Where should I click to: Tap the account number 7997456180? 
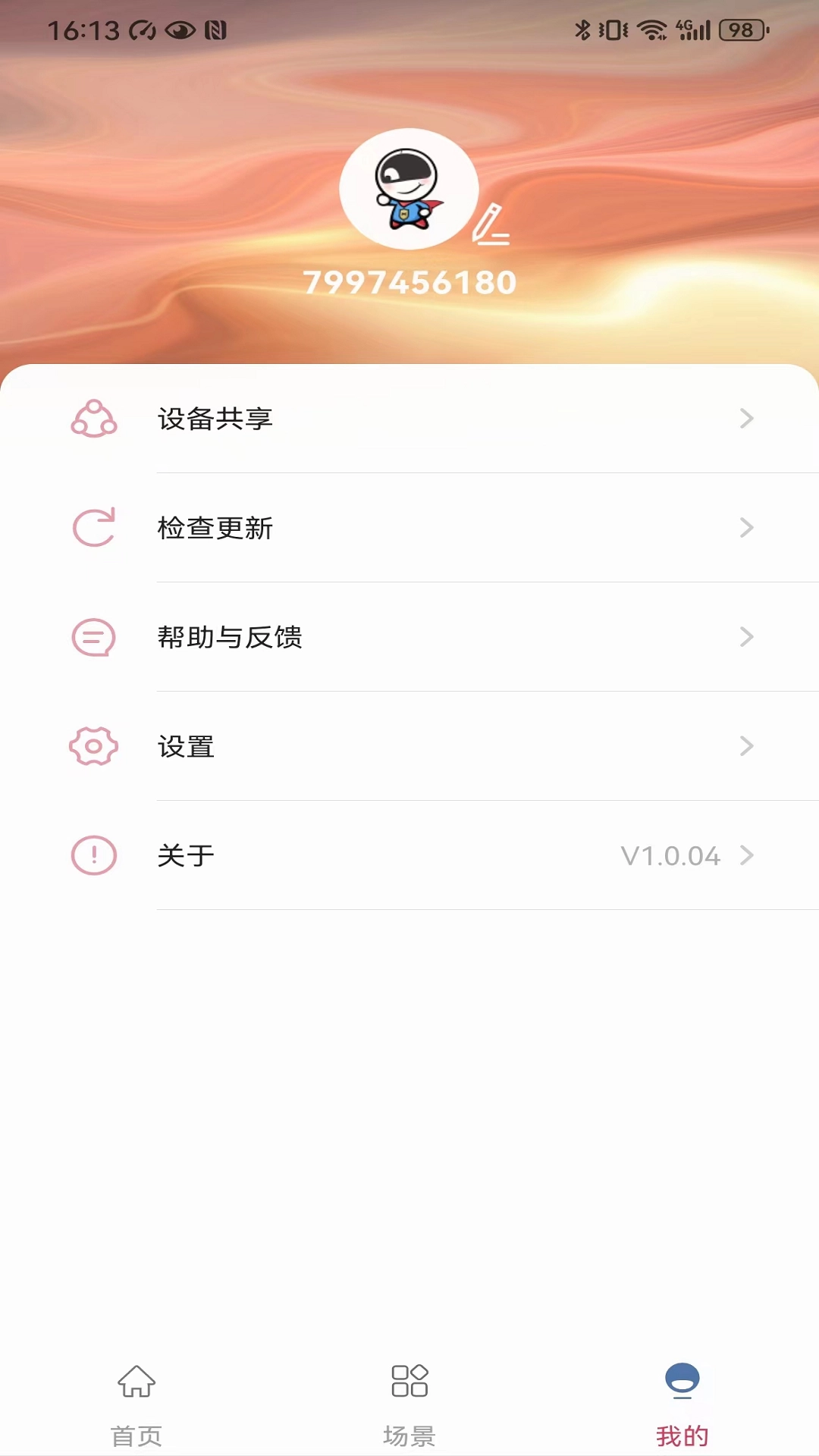tap(409, 284)
